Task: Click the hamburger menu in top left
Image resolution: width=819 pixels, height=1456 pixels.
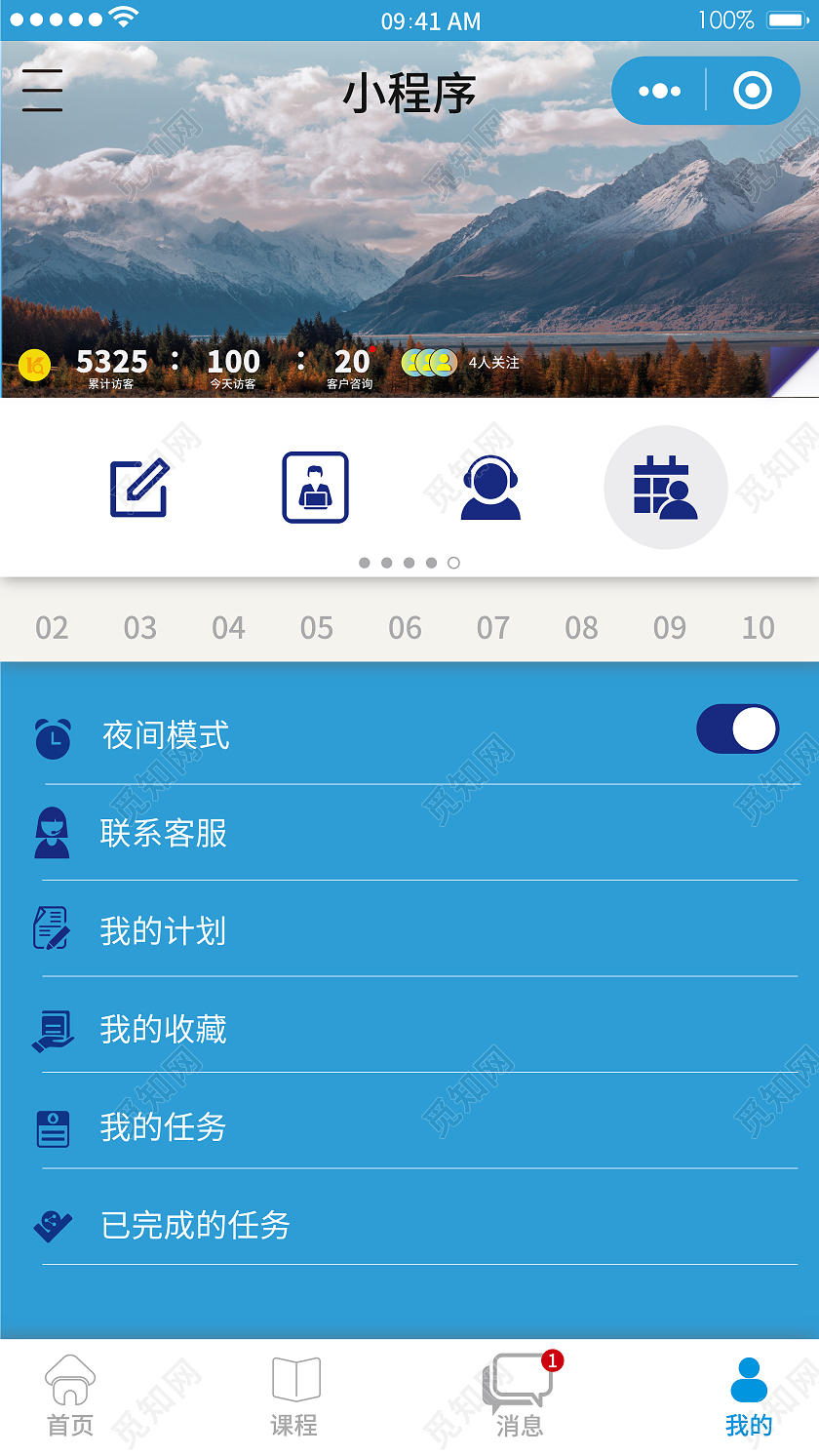Action: [x=41, y=89]
